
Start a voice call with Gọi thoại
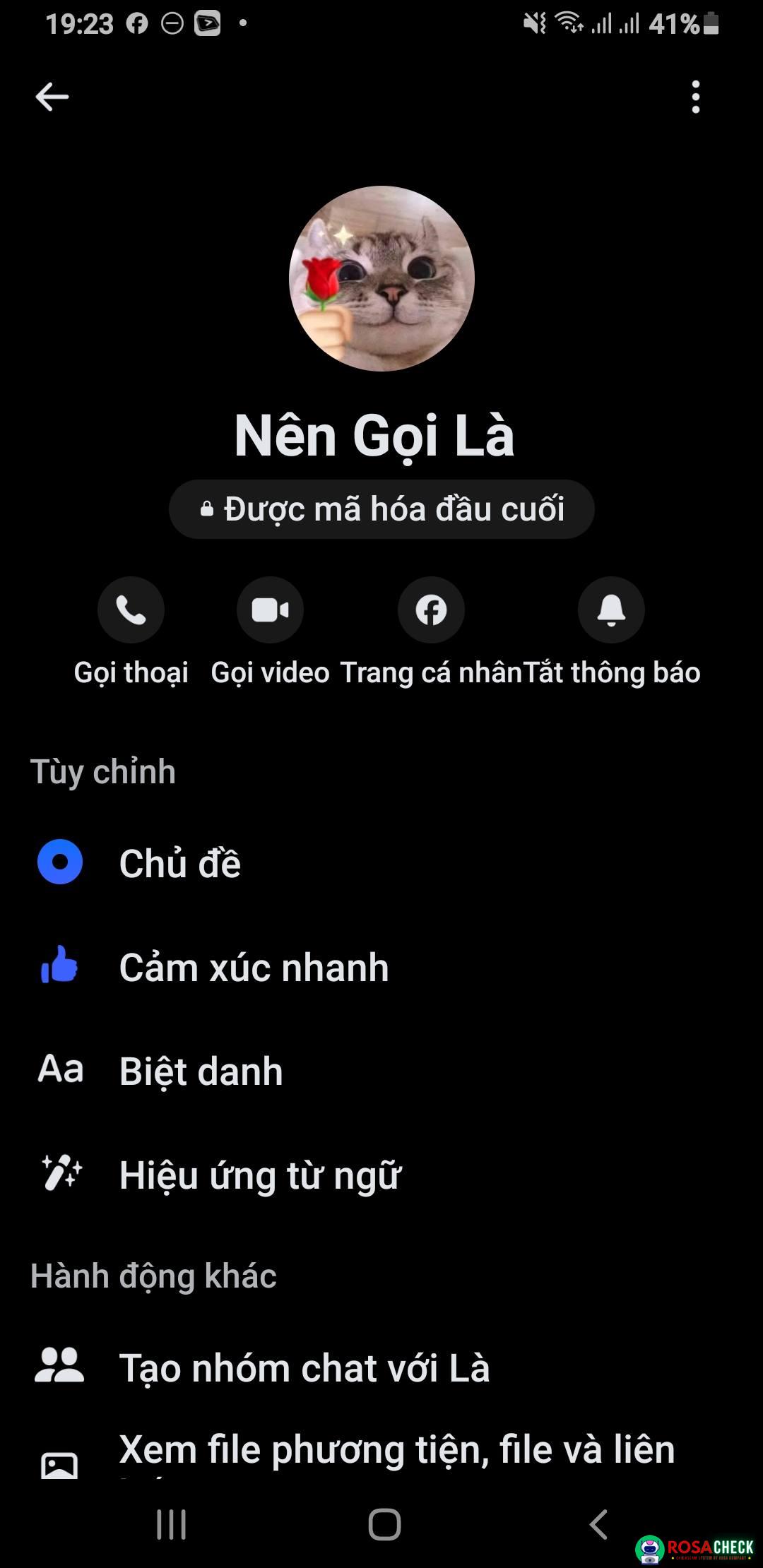[x=131, y=610]
